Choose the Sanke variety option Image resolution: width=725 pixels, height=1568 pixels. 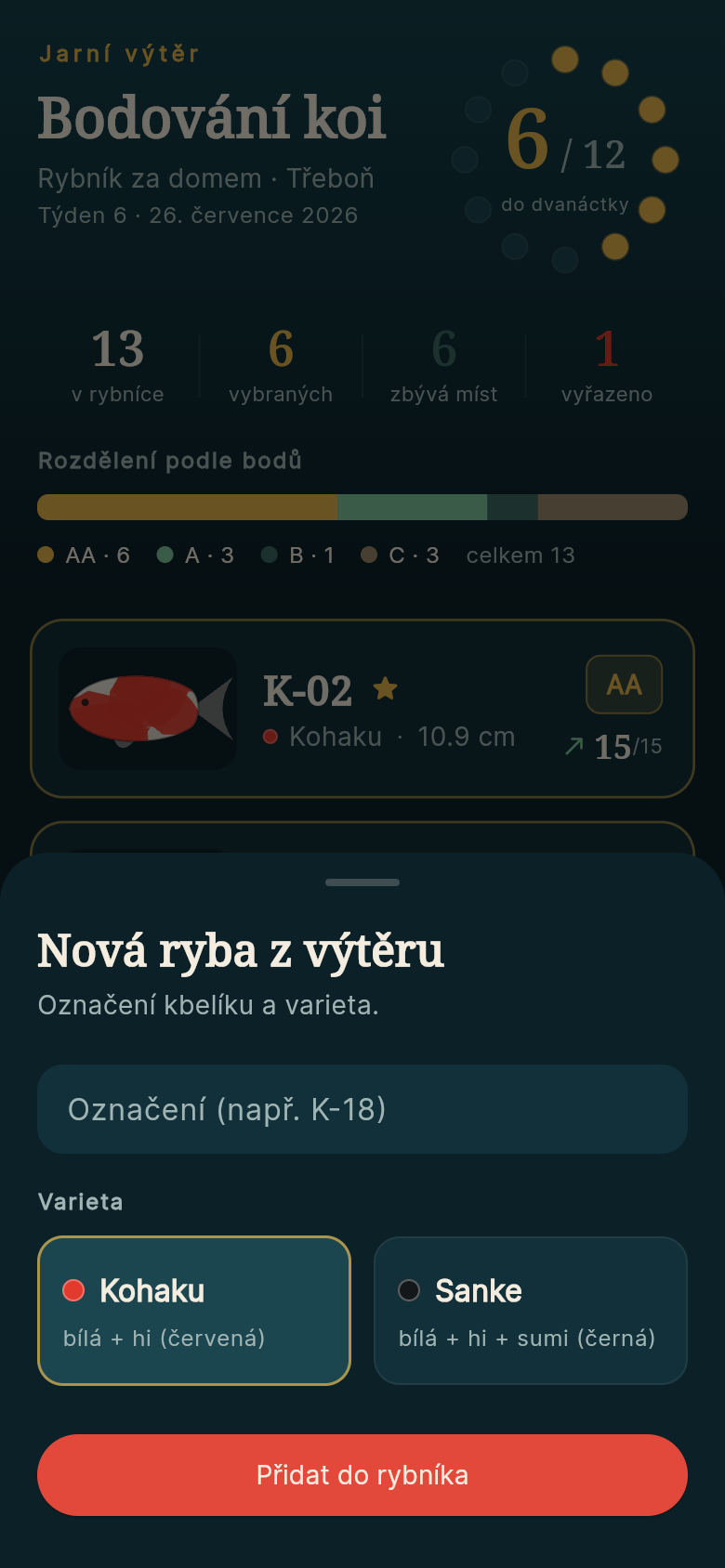[x=531, y=1311]
